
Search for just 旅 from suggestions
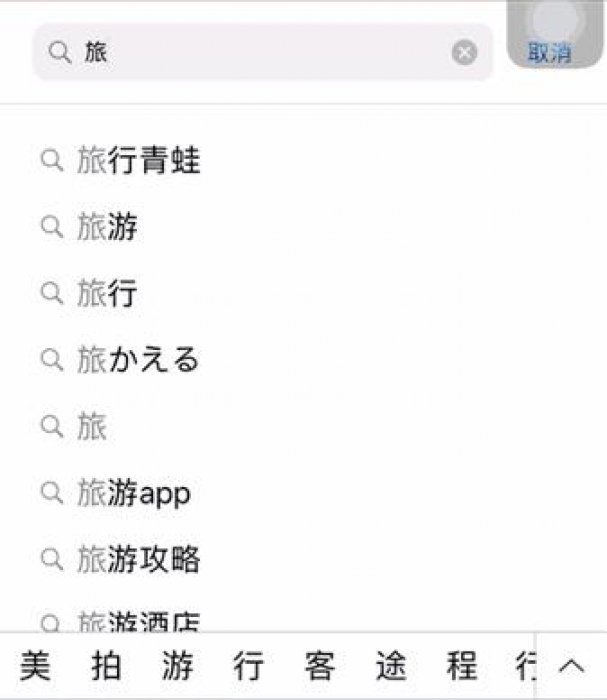pos(91,426)
